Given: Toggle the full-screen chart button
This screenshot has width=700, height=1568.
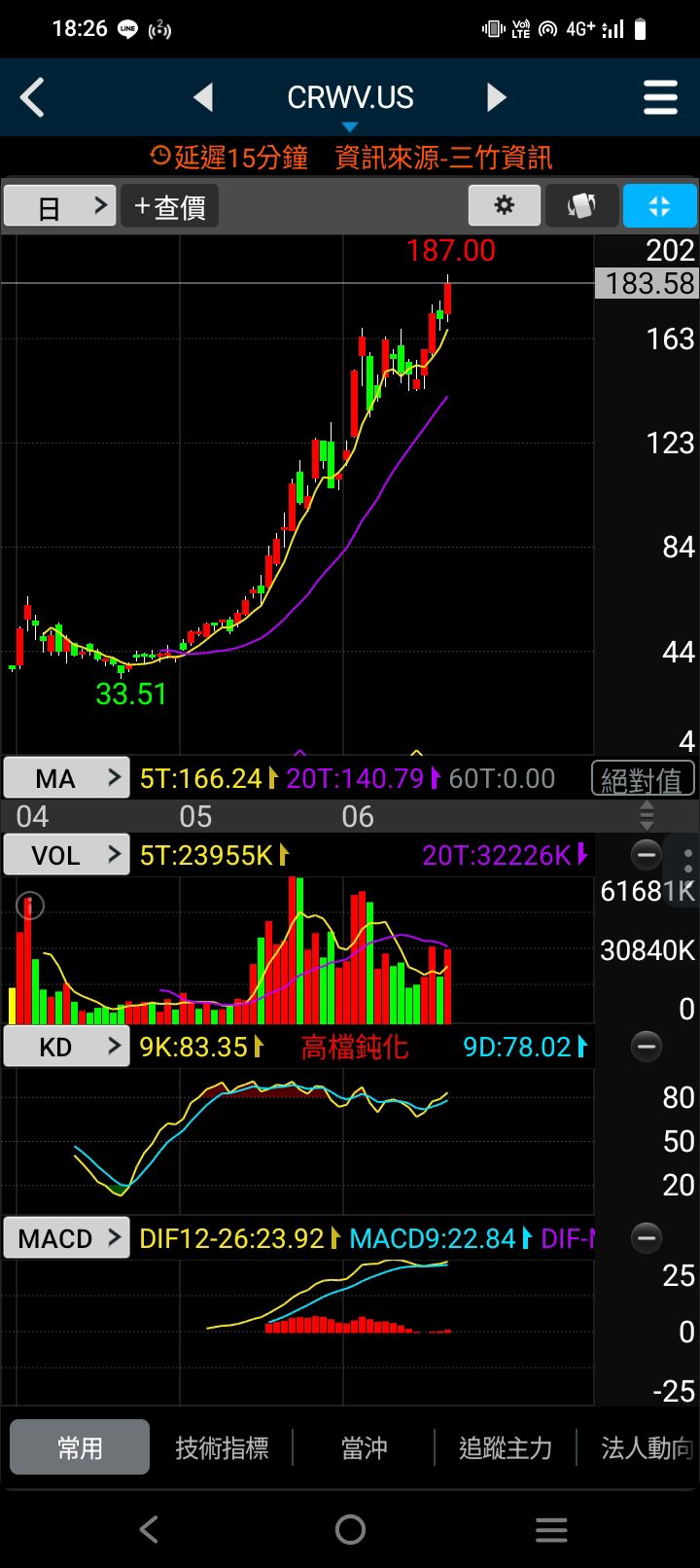Looking at the screenshot, I should tap(659, 205).
